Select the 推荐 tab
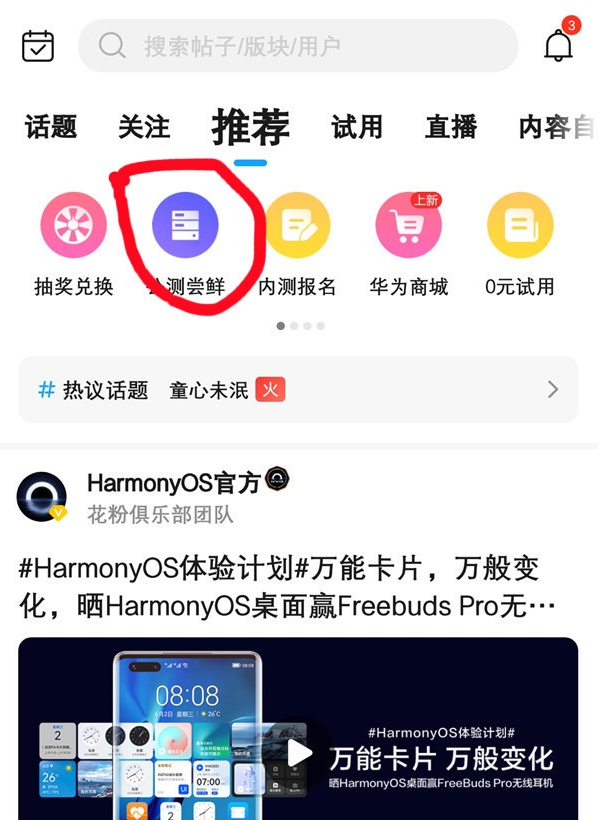The image size is (610, 820). pos(250,127)
